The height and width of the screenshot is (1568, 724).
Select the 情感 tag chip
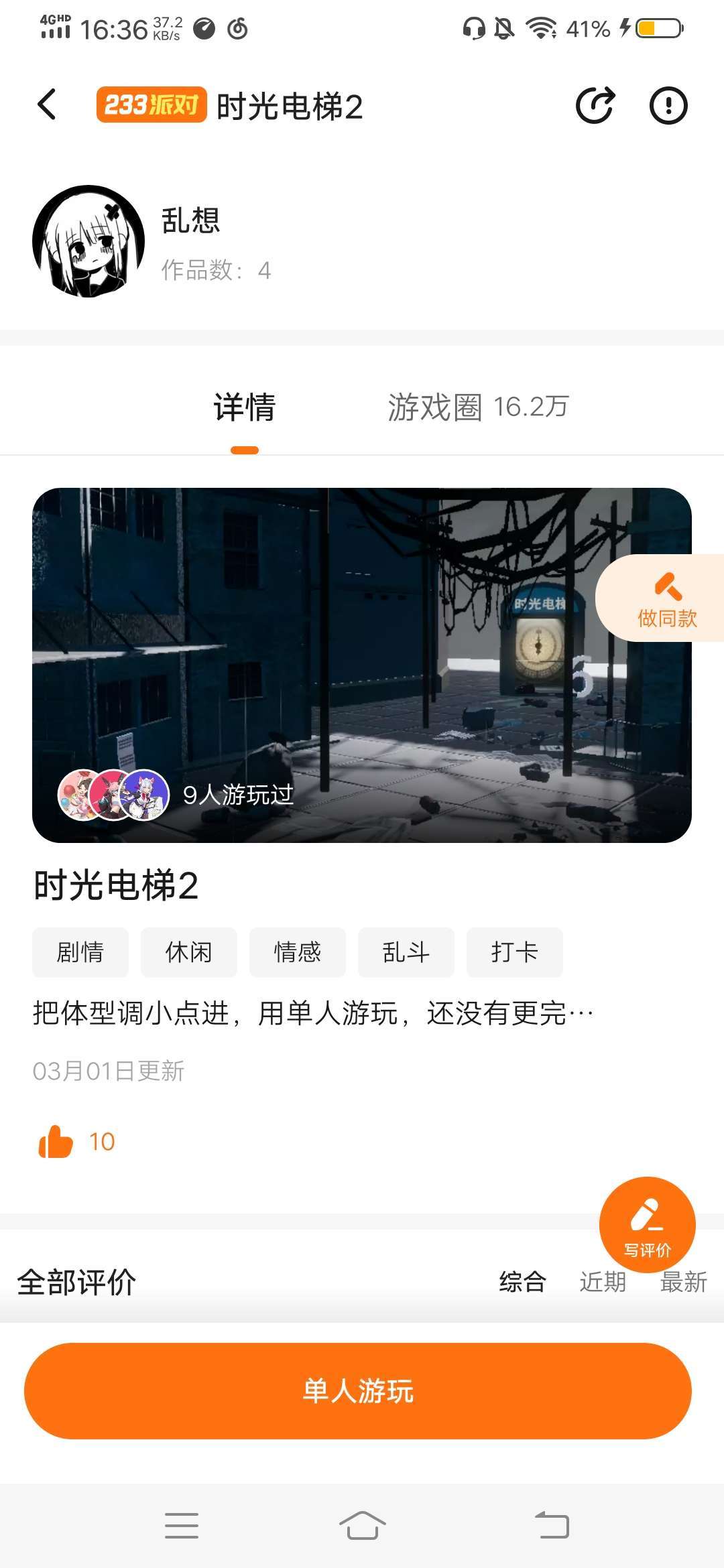298,952
